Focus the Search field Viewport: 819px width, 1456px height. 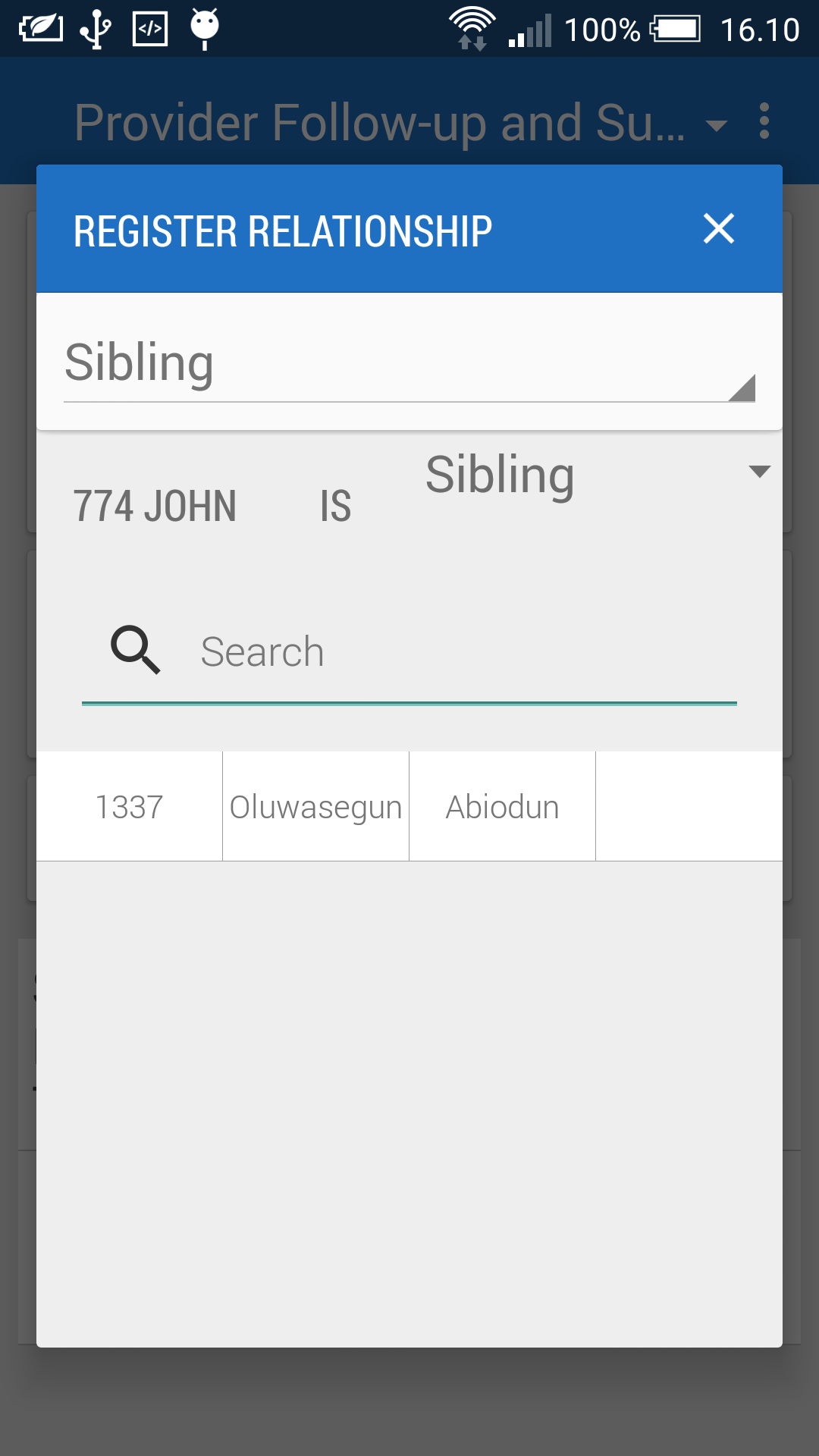coord(455,652)
